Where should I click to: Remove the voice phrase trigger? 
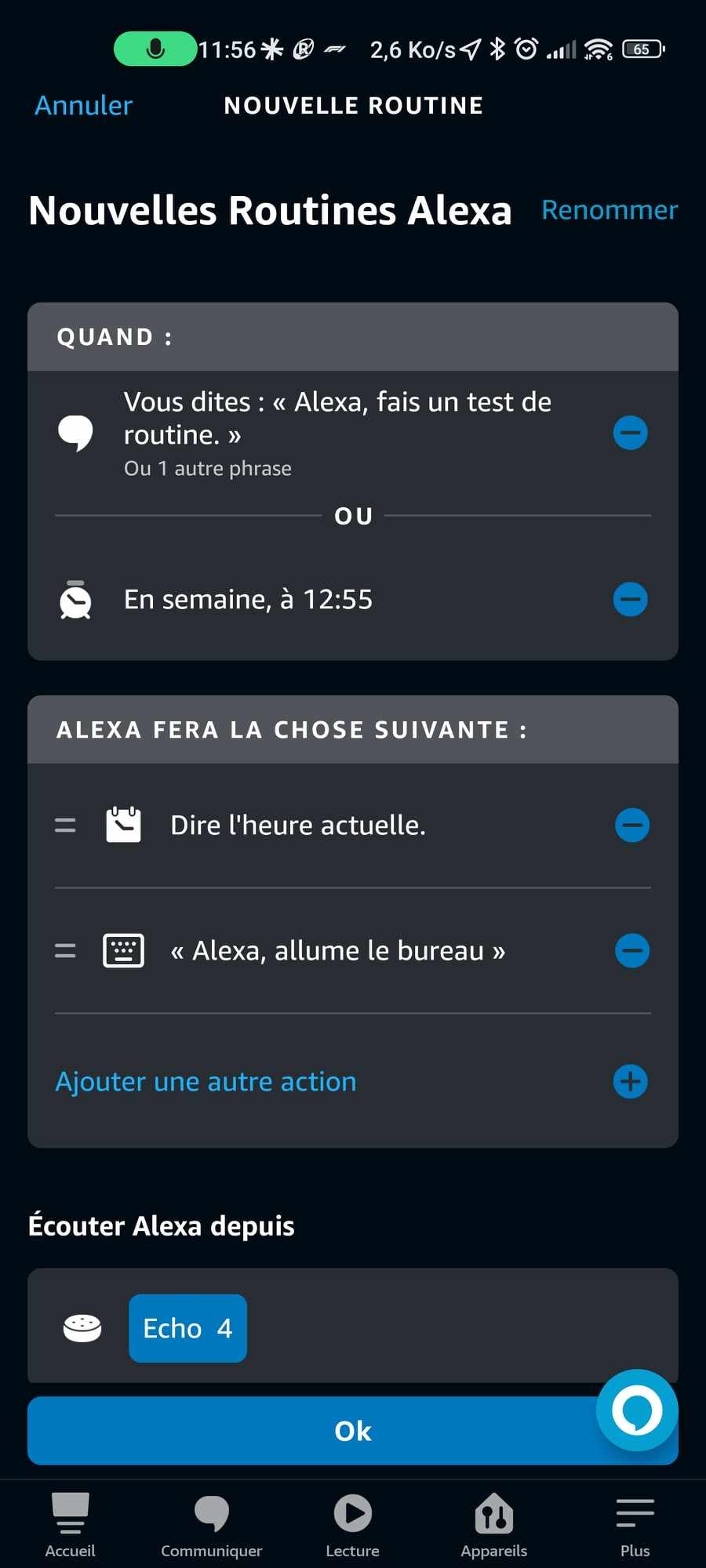630,433
